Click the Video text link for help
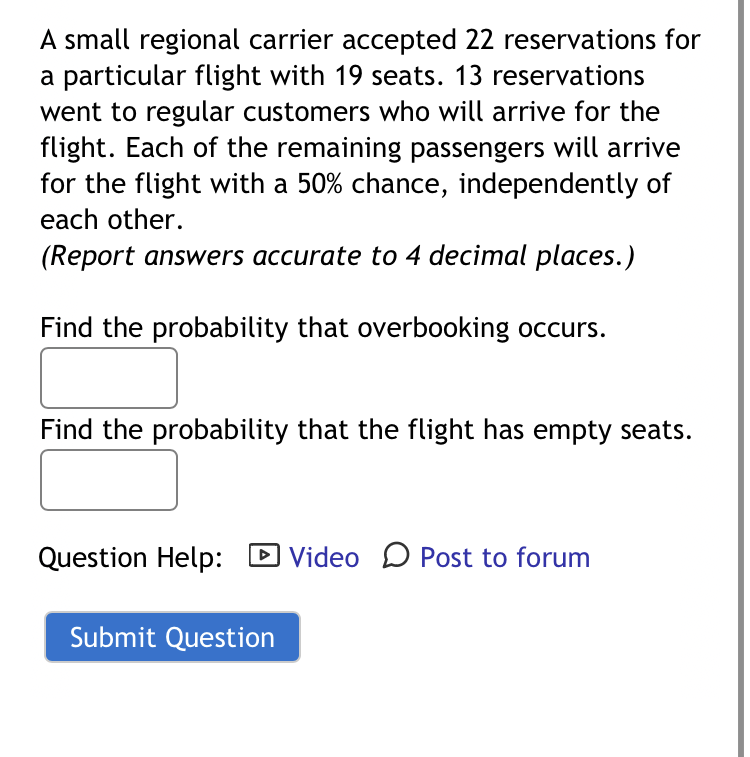Image resolution: width=750 pixels, height=757 pixels. [322, 557]
